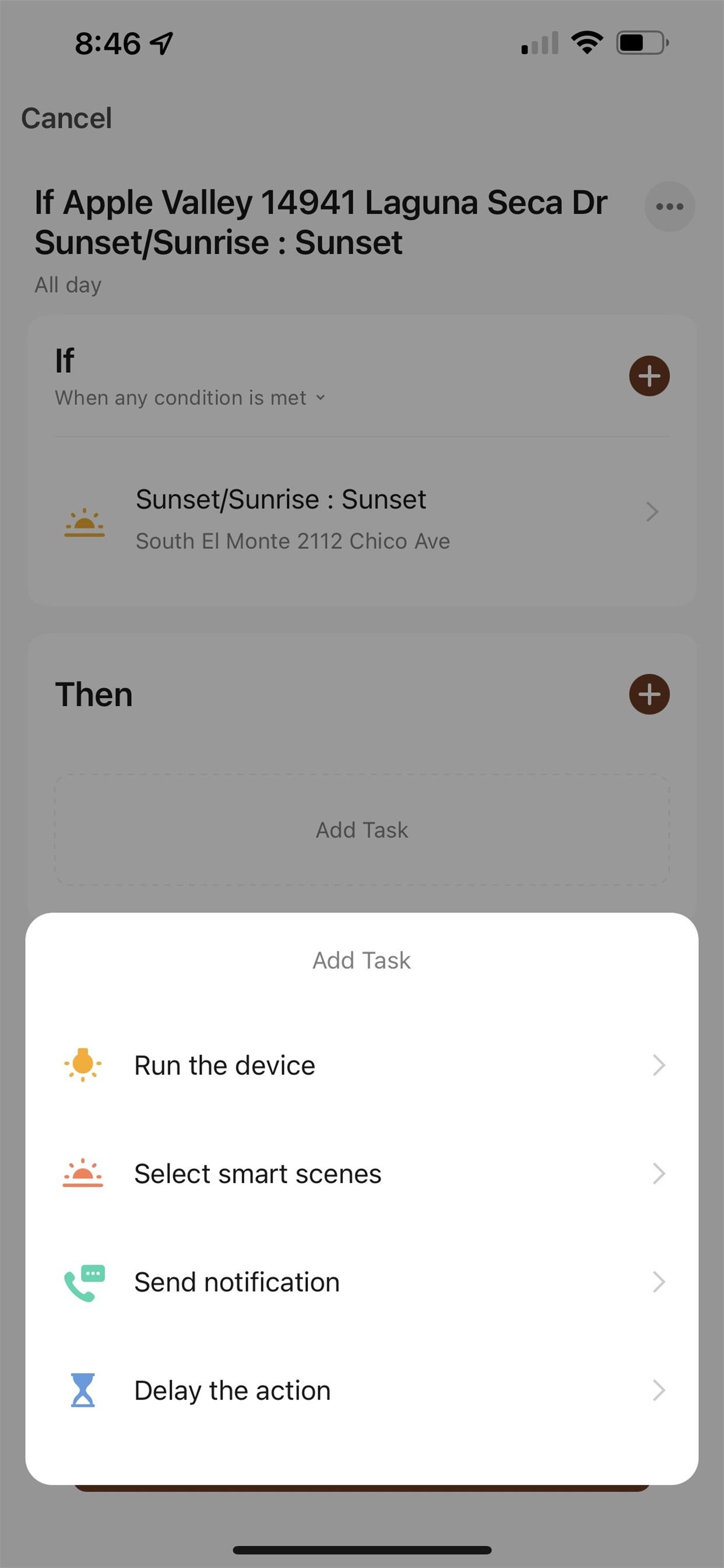Expand the When any condition is met dropdown
This screenshot has width=724, height=1568.
(x=191, y=397)
